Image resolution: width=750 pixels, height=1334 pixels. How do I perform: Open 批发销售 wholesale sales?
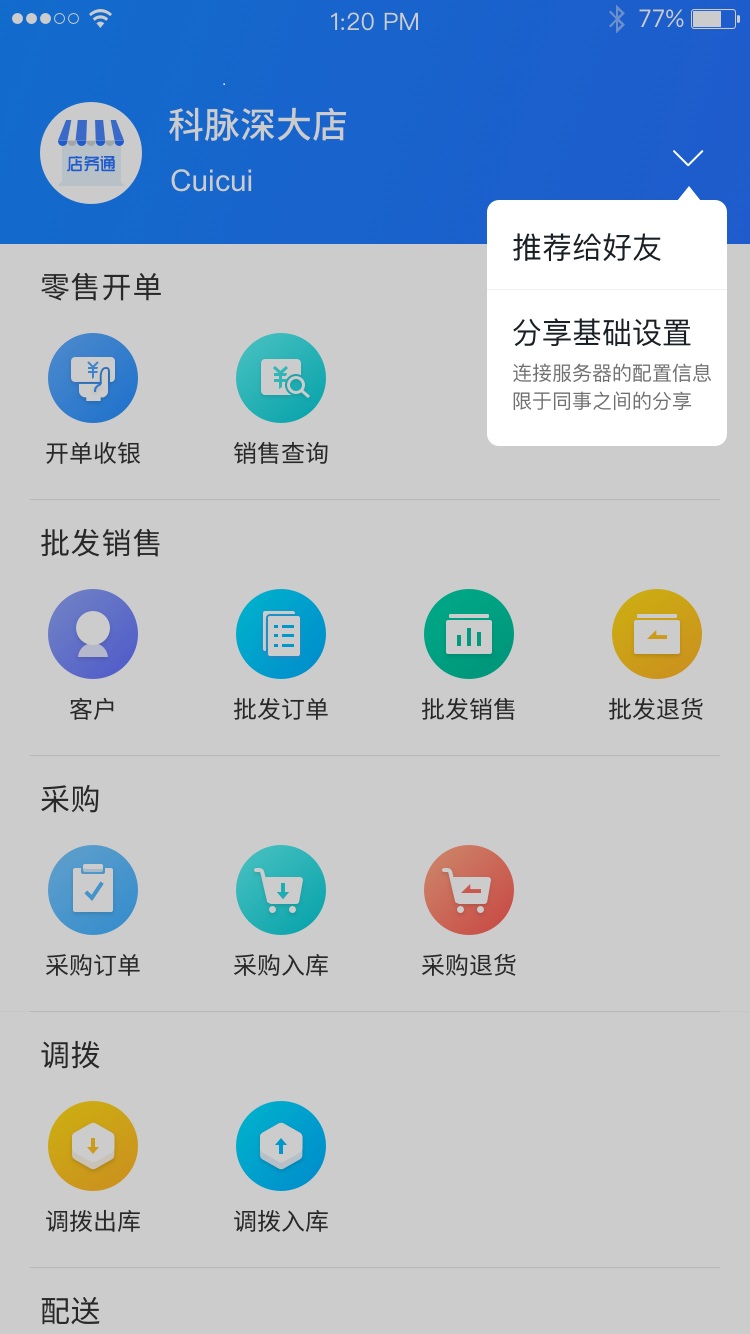[x=469, y=633]
